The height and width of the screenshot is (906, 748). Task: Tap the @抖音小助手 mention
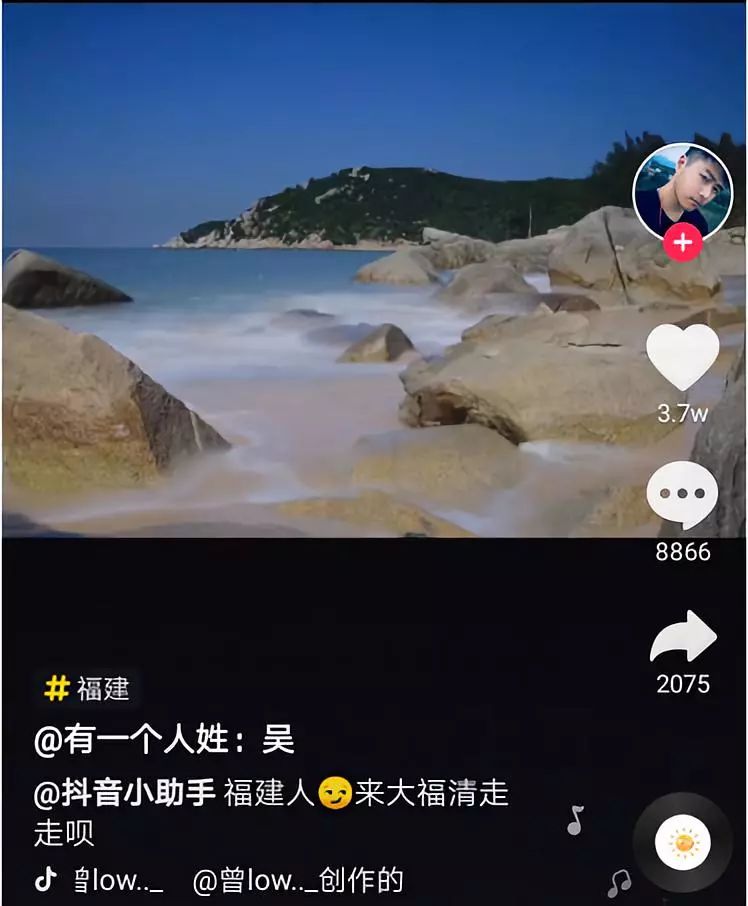(125, 794)
